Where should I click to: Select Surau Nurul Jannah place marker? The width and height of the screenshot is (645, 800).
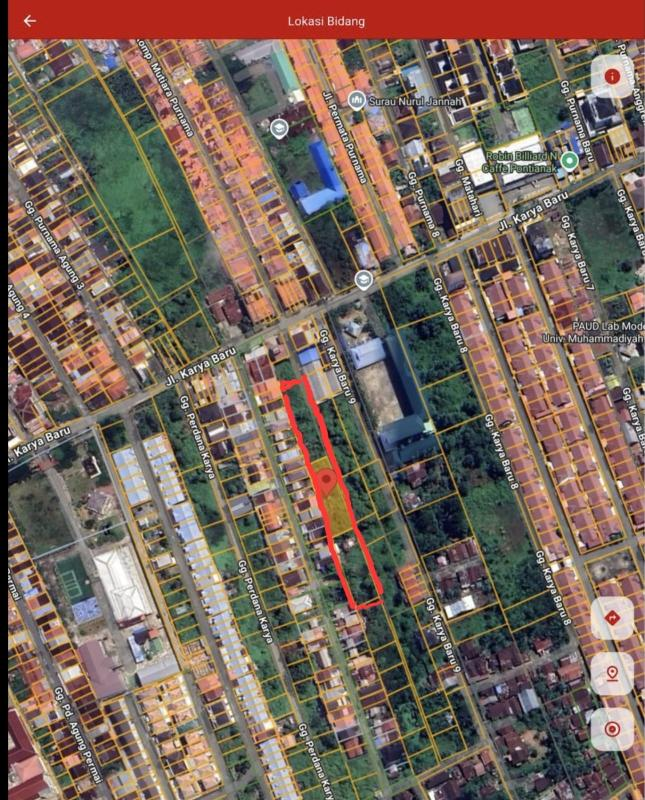[356, 100]
